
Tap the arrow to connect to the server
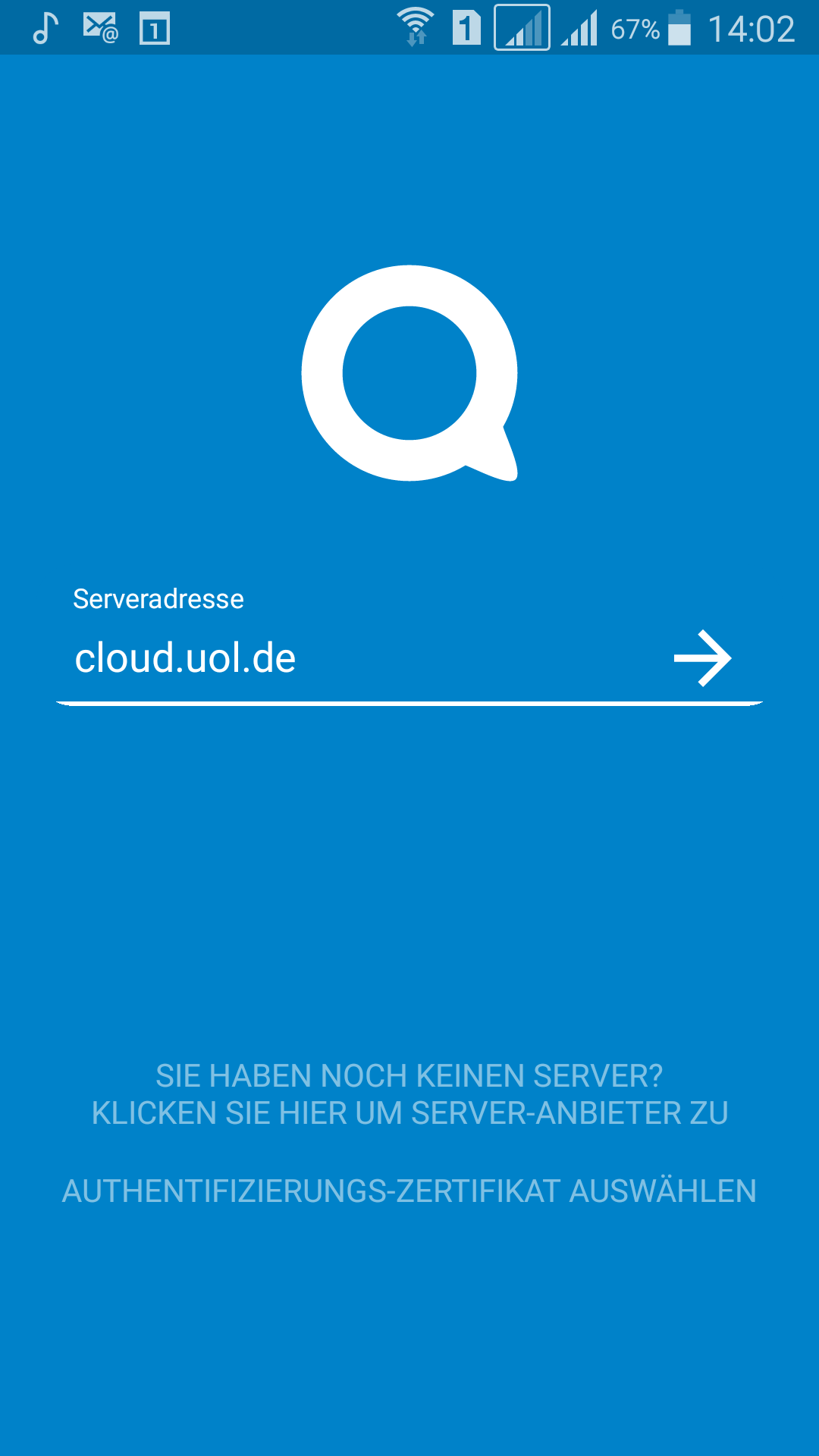click(703, 658)
